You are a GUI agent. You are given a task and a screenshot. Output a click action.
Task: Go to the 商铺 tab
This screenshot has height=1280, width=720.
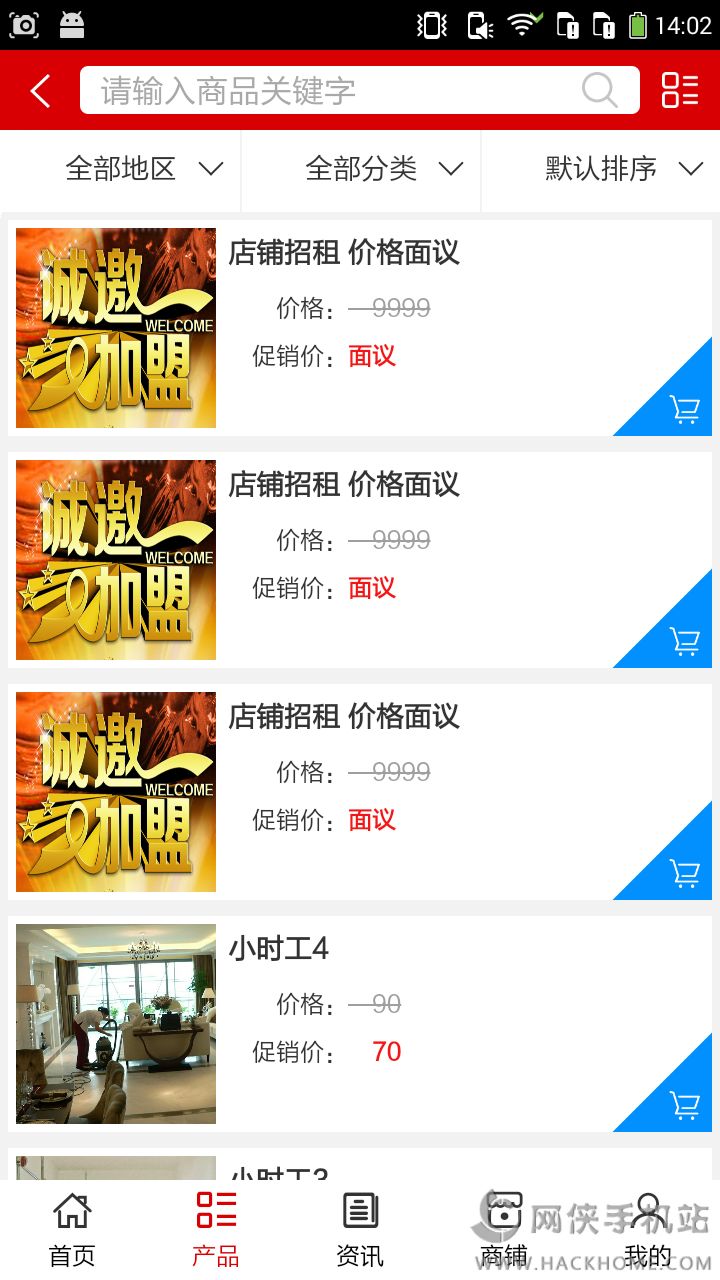click(504, 1230)
